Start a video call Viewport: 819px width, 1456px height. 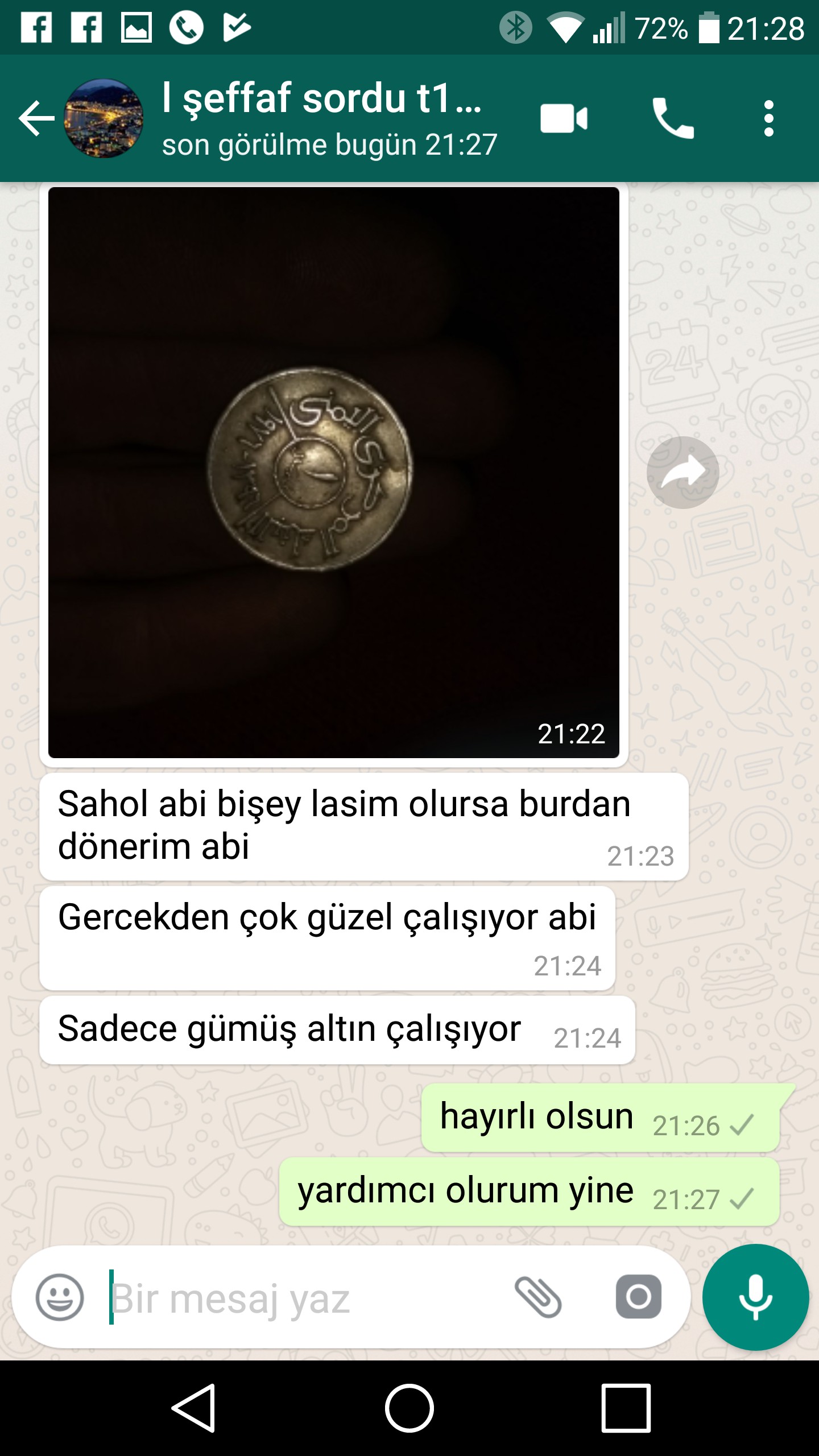click(x=564, y=118)
